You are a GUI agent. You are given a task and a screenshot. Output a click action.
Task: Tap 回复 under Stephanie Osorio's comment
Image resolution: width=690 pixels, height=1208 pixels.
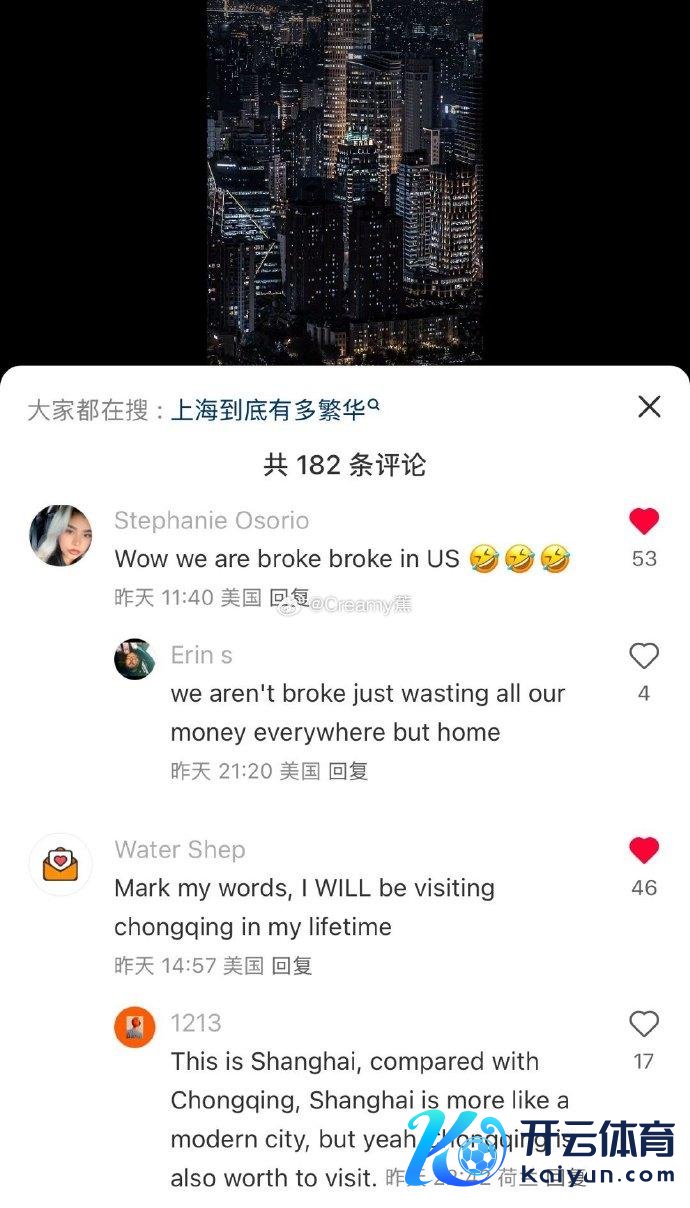pos(290,597)
